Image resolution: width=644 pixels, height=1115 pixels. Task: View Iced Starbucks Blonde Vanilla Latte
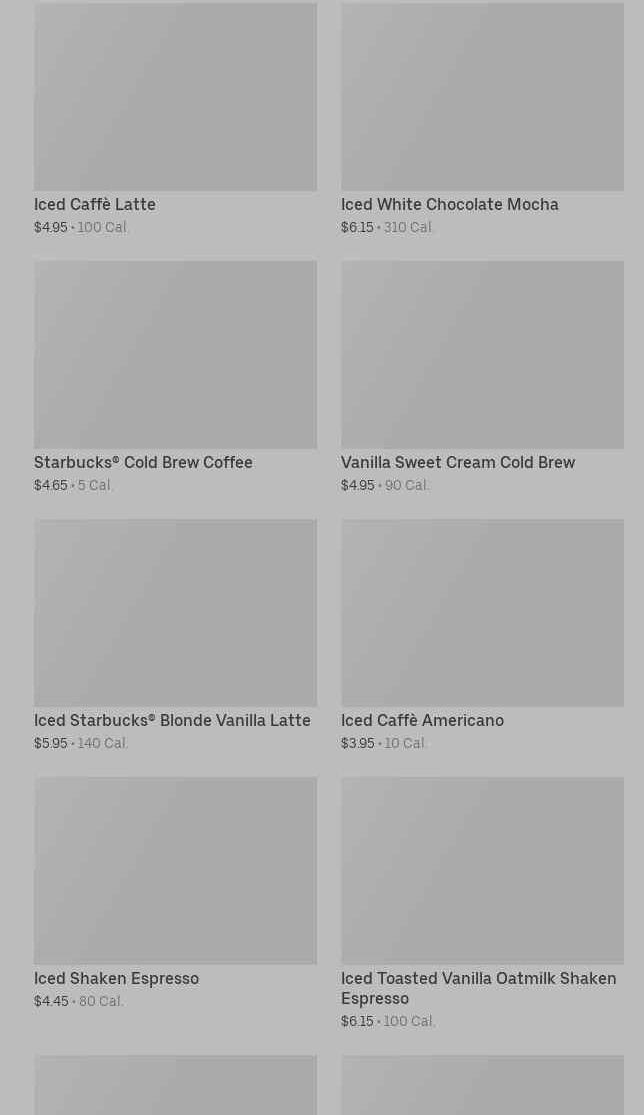[x=175, y=635]
